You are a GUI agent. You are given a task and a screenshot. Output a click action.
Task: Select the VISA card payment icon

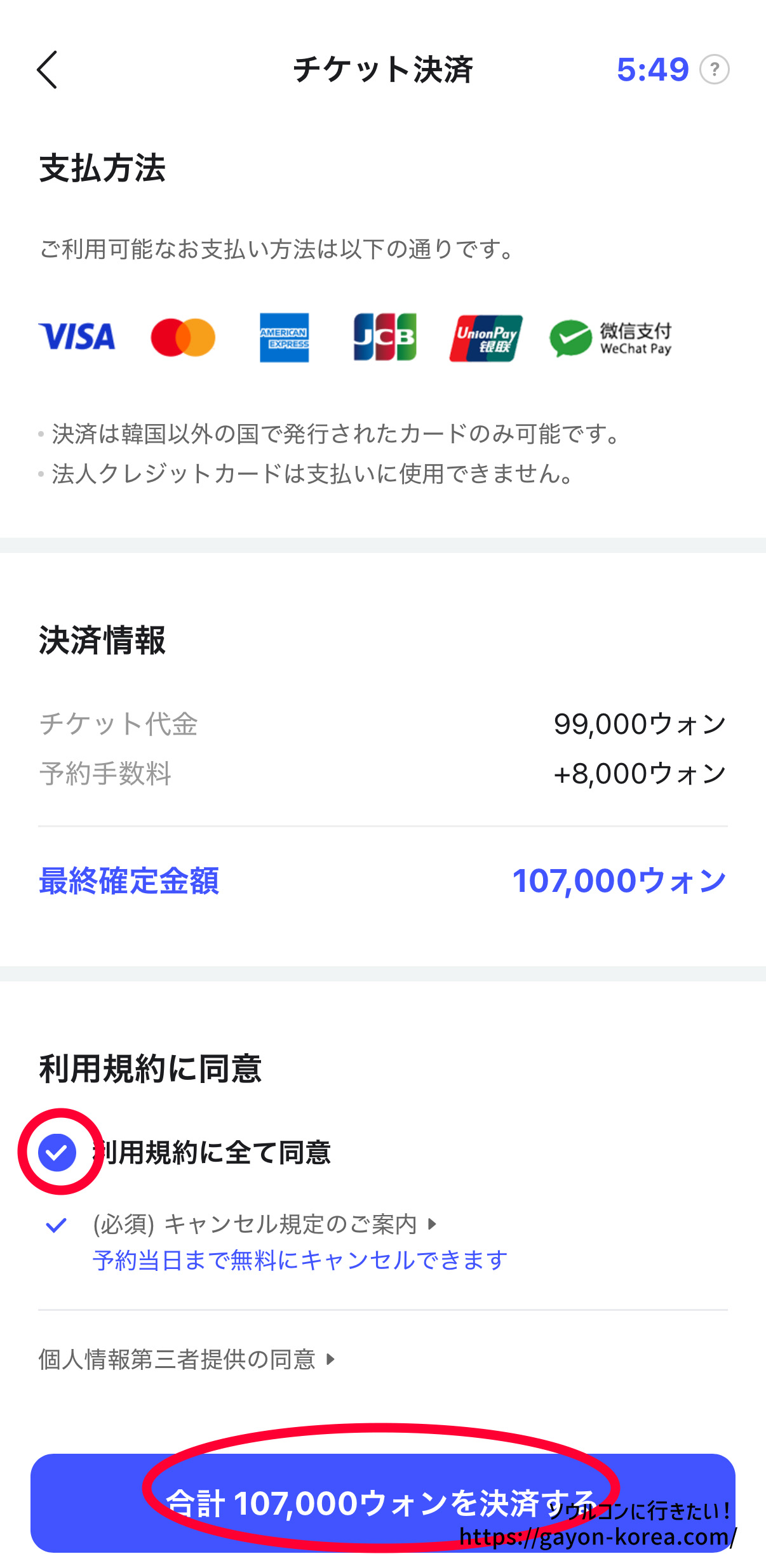pos(77,337)
